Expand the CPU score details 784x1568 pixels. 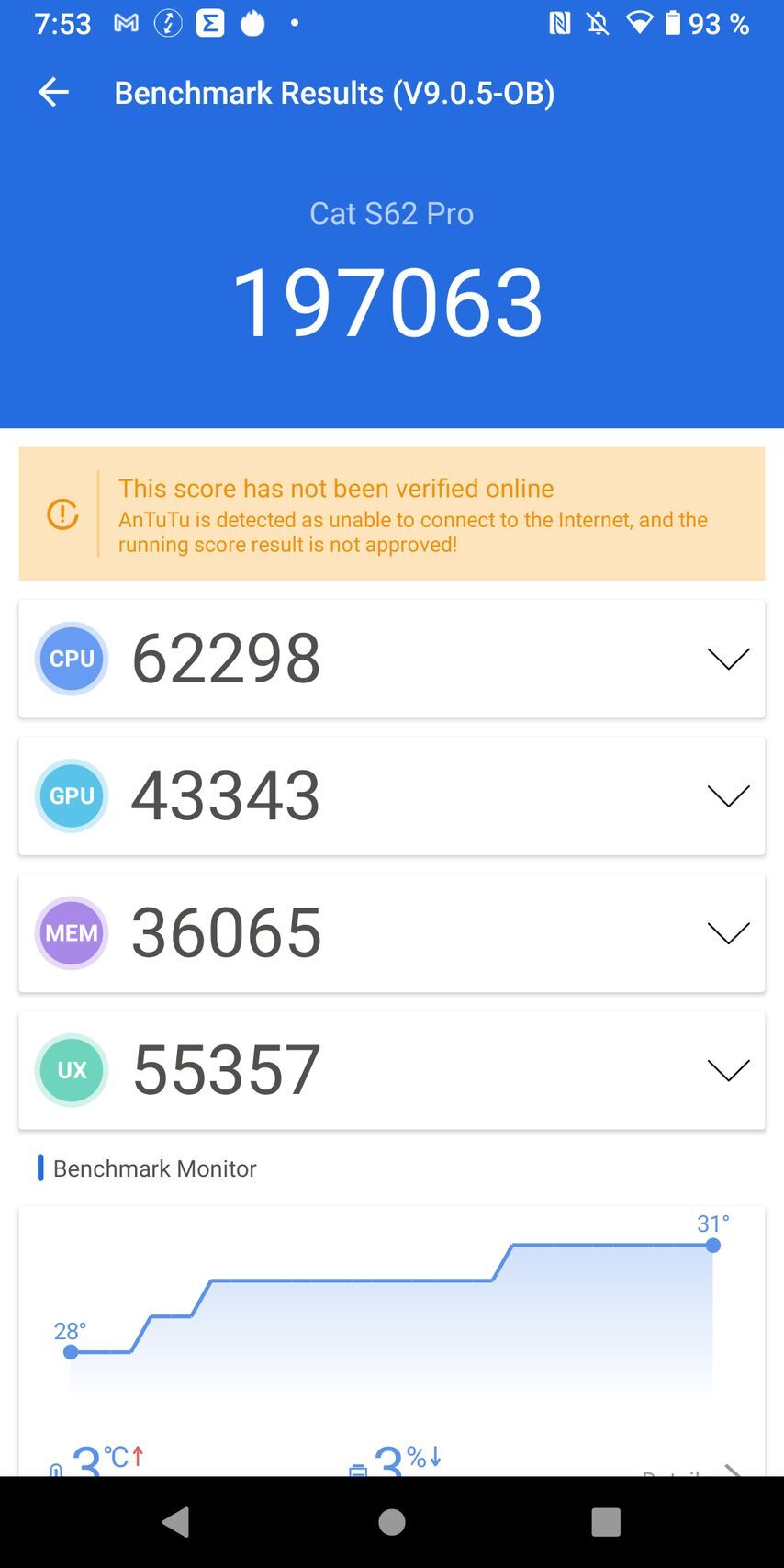(x=728, y=659)
